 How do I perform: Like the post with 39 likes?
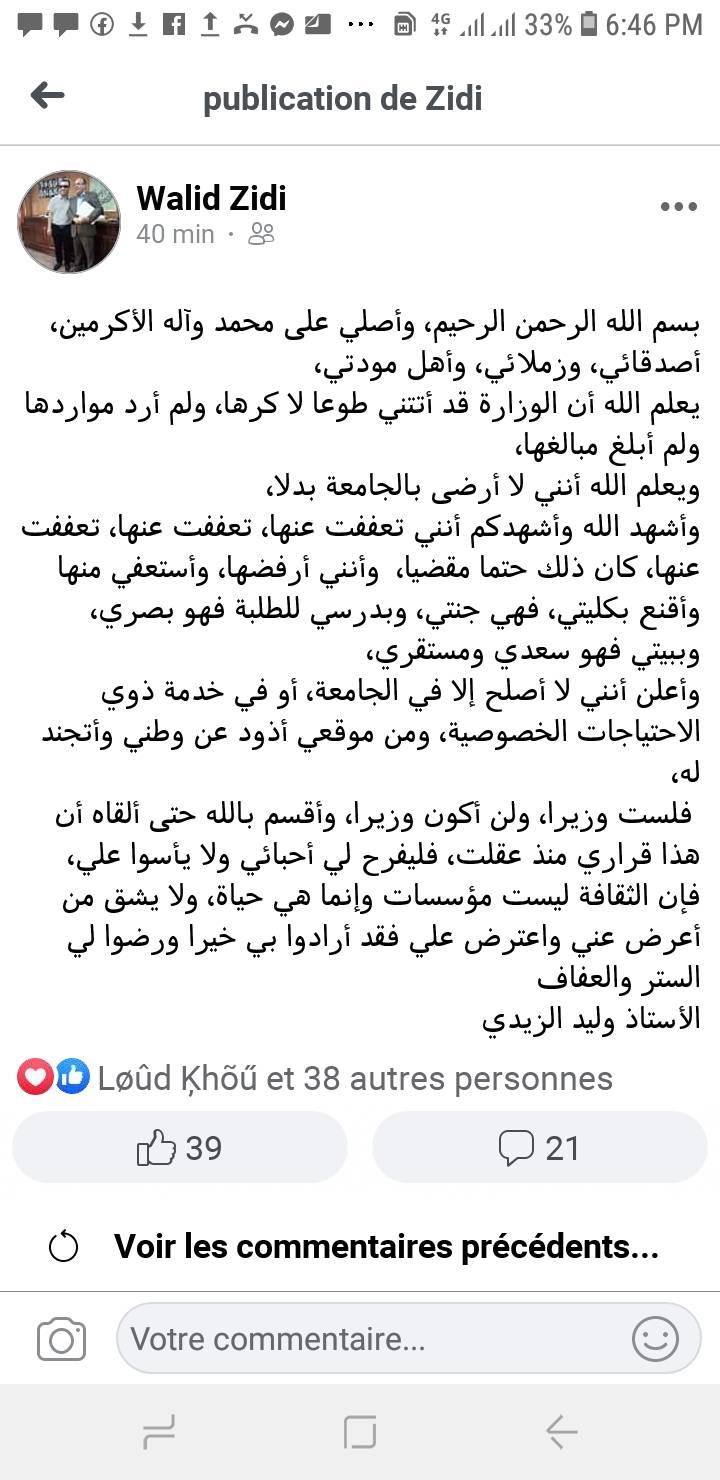pos(180,1148)
